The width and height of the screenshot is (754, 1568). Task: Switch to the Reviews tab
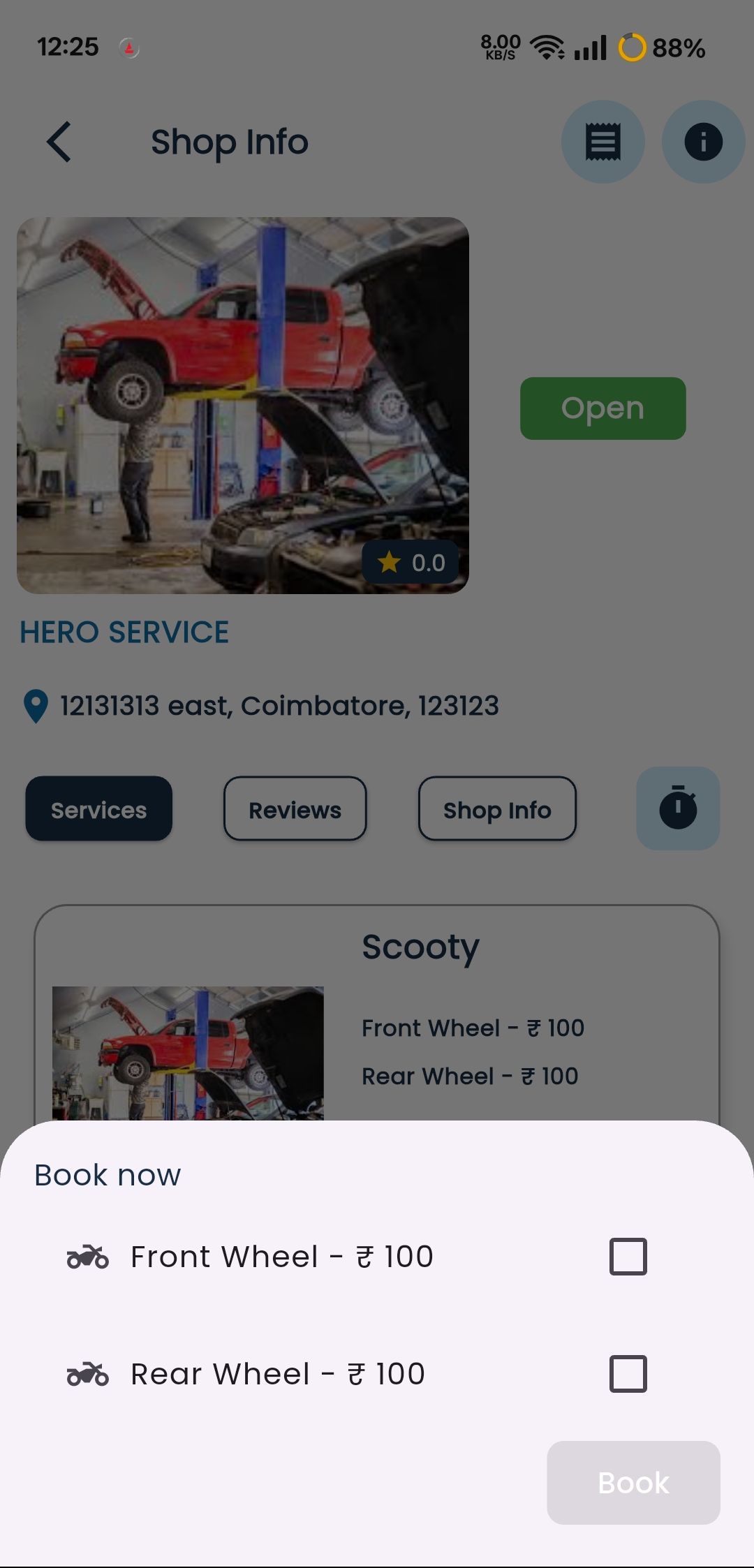tap(295, 809)
